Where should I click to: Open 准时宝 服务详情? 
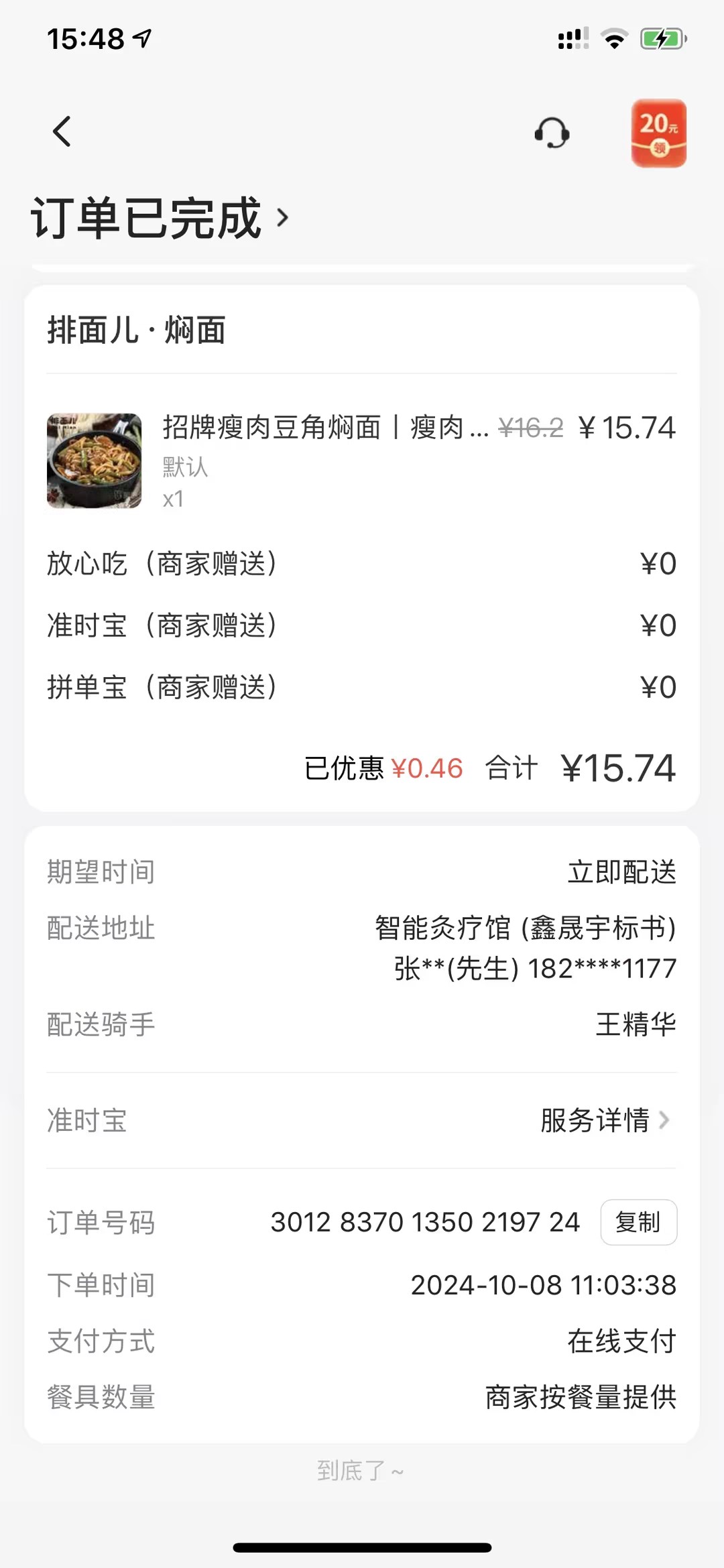604,1120
